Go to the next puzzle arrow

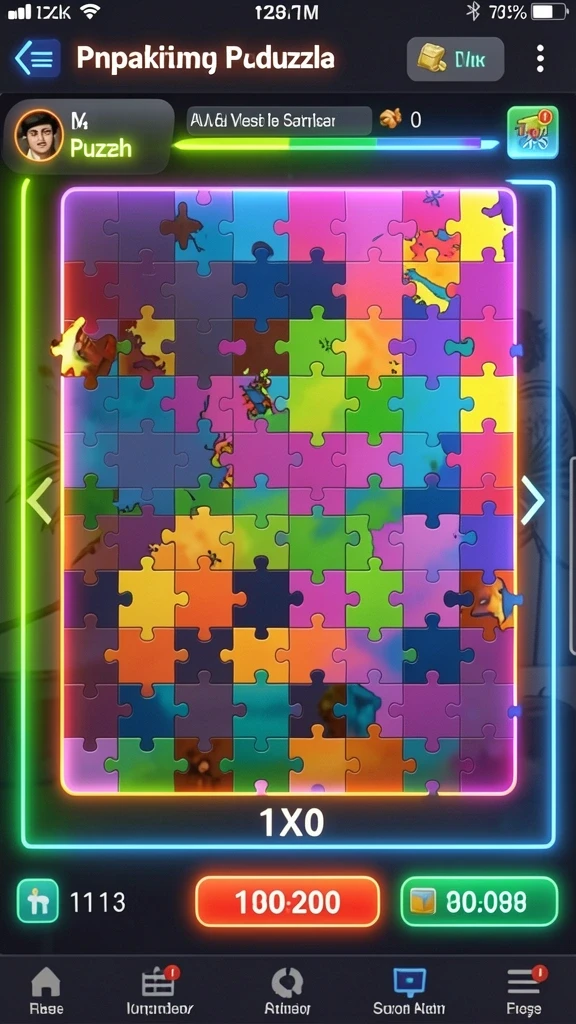point(532,500)
